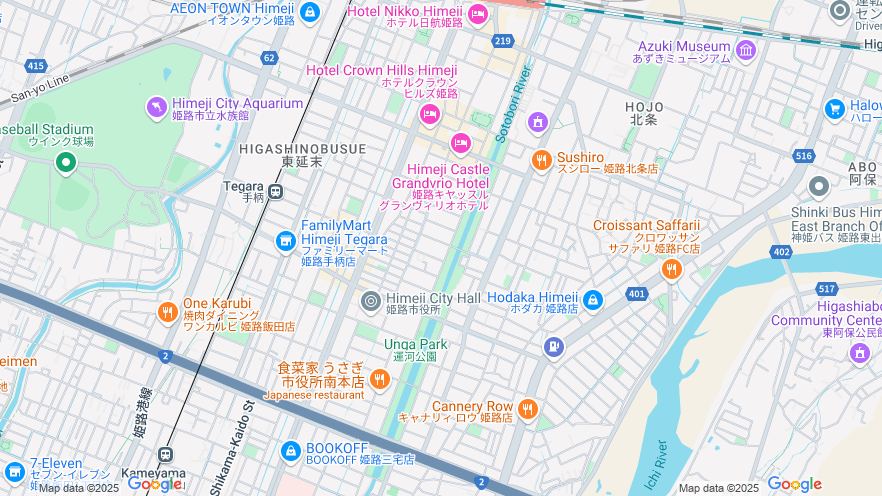Open the Himeji City Hall marker
The image size is (882, 496).
[x=371, y=300]
